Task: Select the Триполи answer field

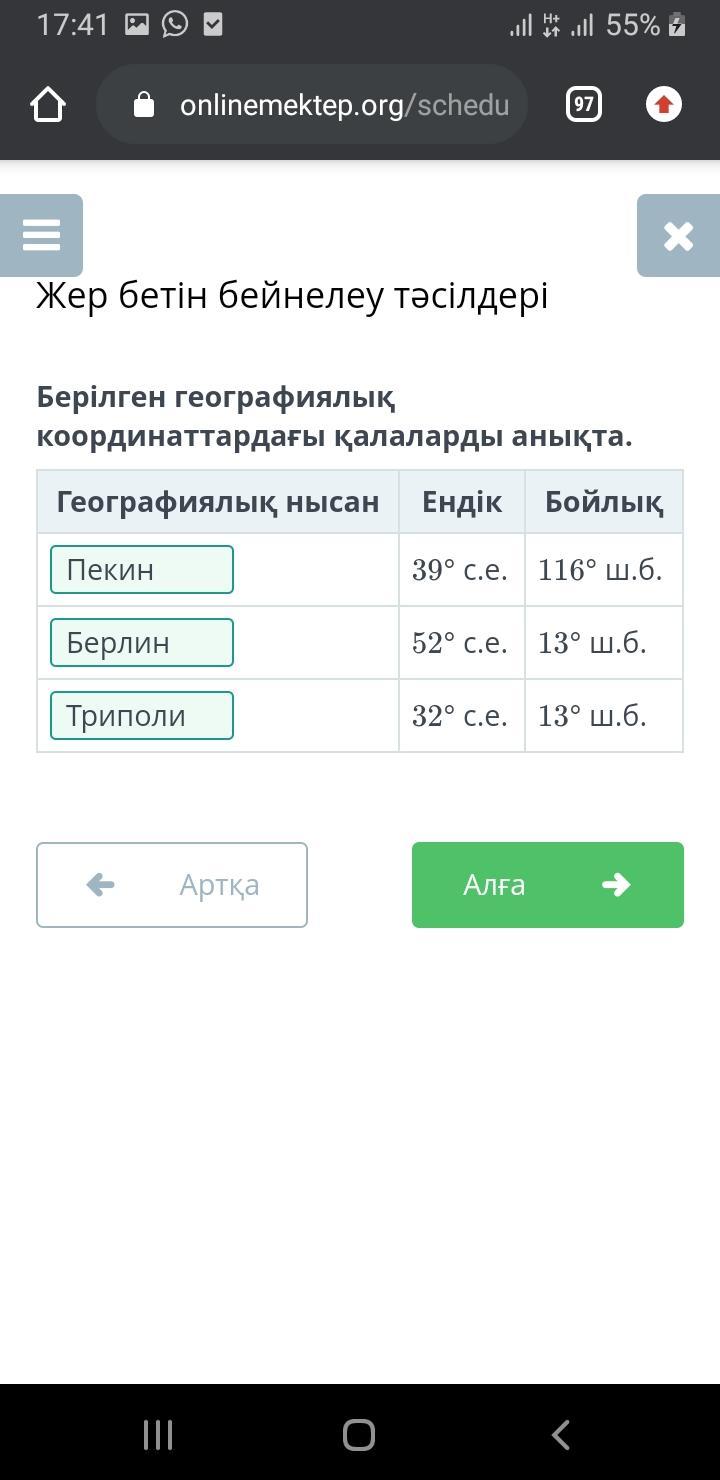Action: 142,716
